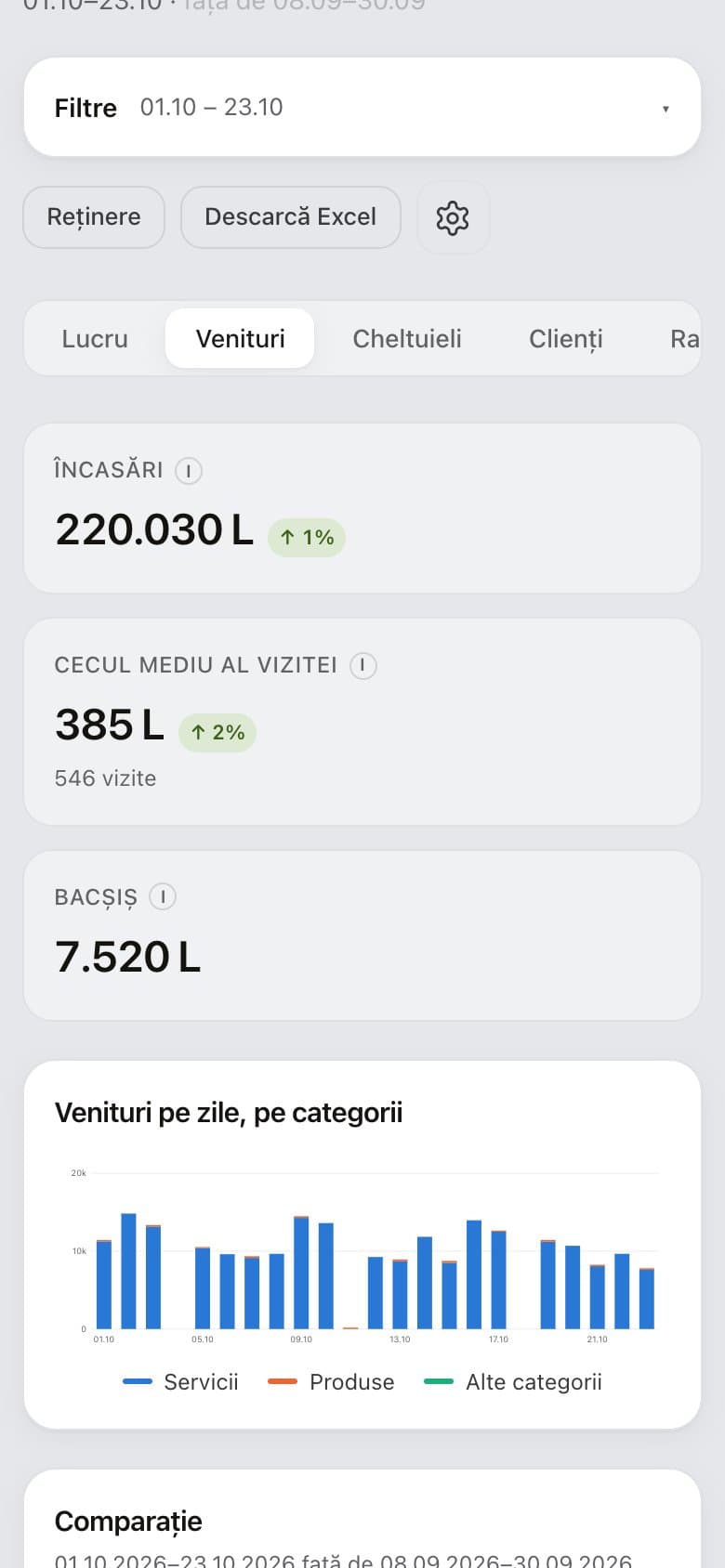725x1568 pixels.
Task: Open the settings gear icon
Action: 453,217
